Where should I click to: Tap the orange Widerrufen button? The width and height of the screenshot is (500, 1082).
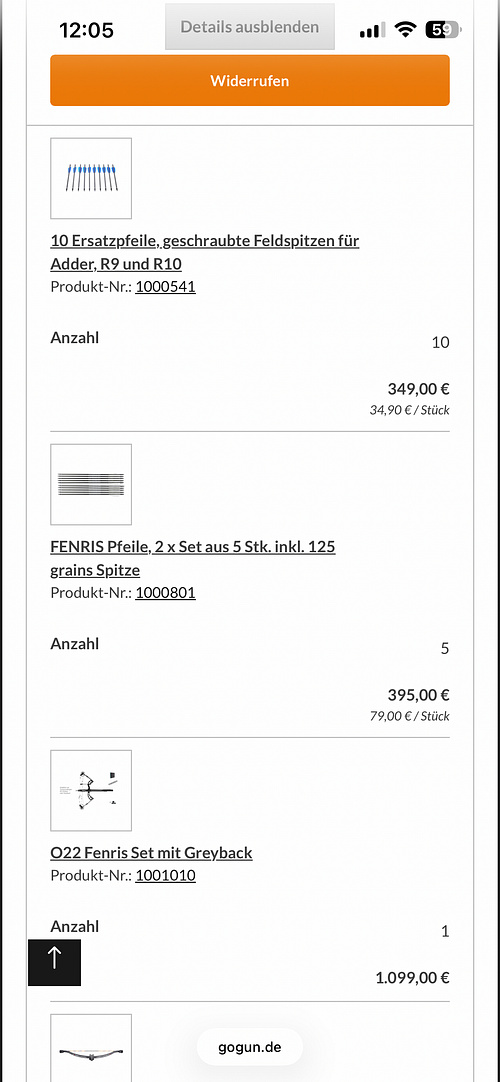pyautogui.click(x=250, y=81)
